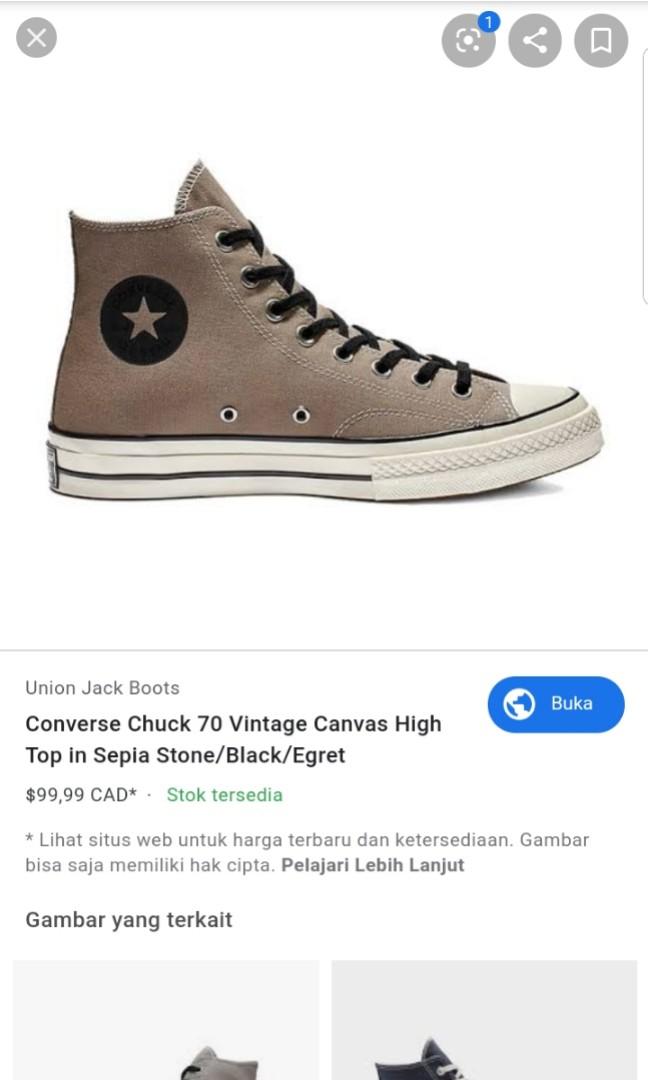Tap the Buka button to open site
The image size is (648, 1080).
coord(556,704)
